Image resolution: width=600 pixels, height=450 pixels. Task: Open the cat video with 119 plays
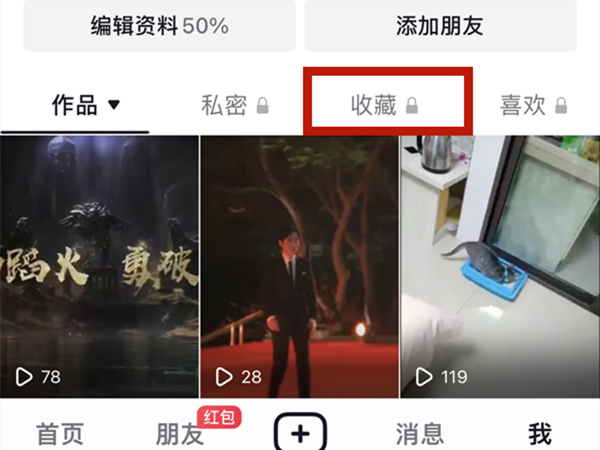coord(500,265)
